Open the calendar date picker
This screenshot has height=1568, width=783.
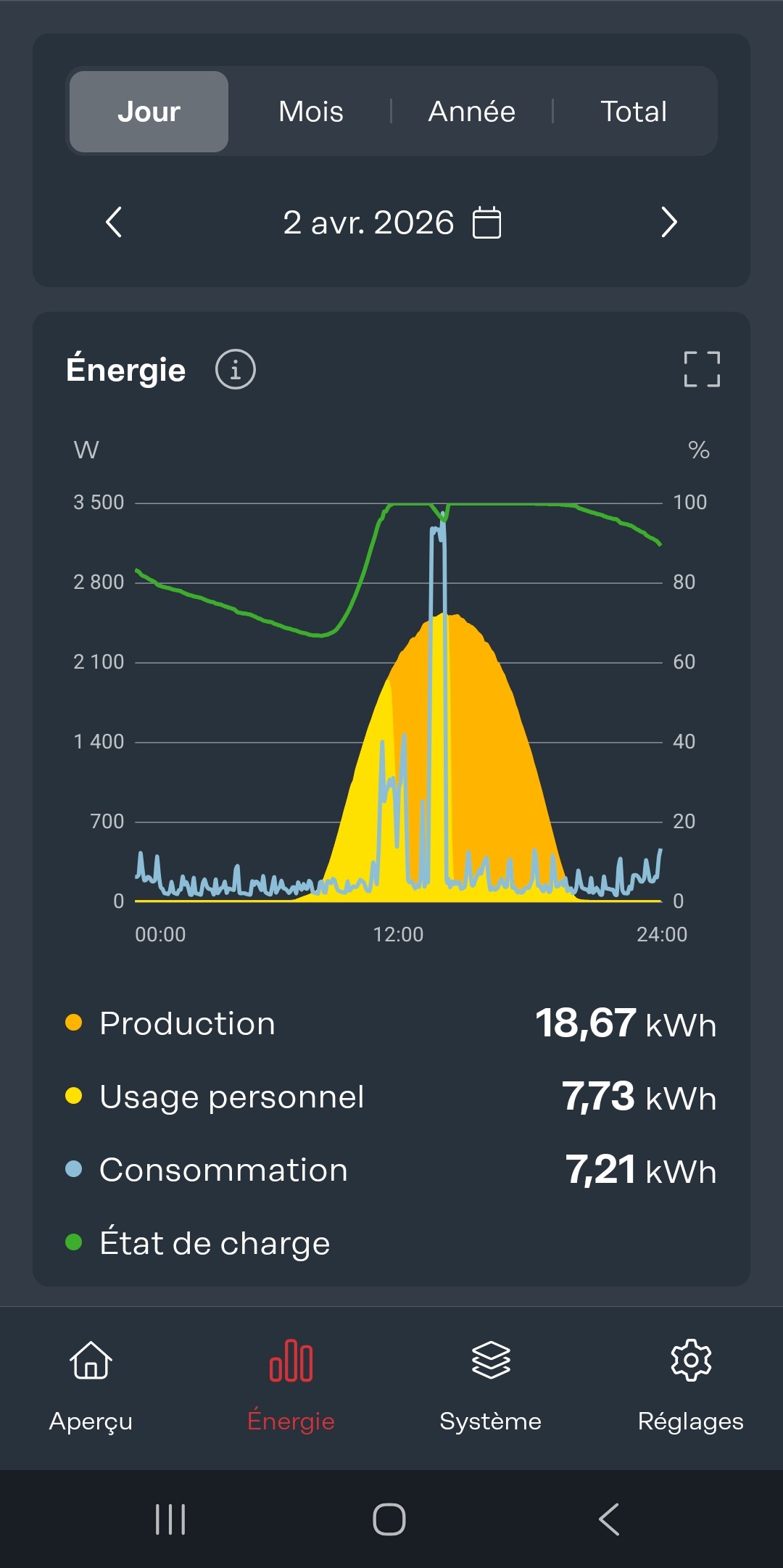click(x=487, y=223)
